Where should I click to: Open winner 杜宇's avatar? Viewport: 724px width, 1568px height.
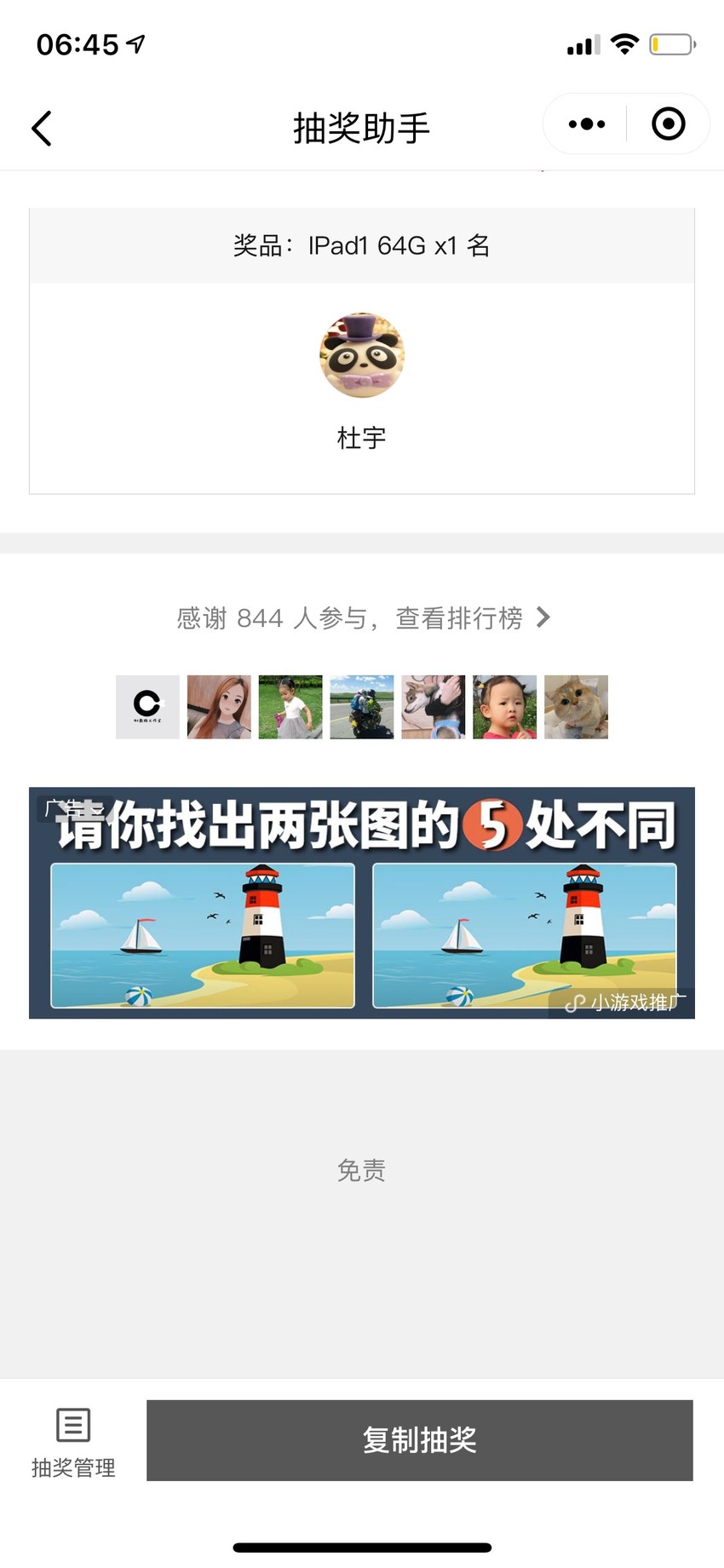pyautogui.click(x=362, y=355)
